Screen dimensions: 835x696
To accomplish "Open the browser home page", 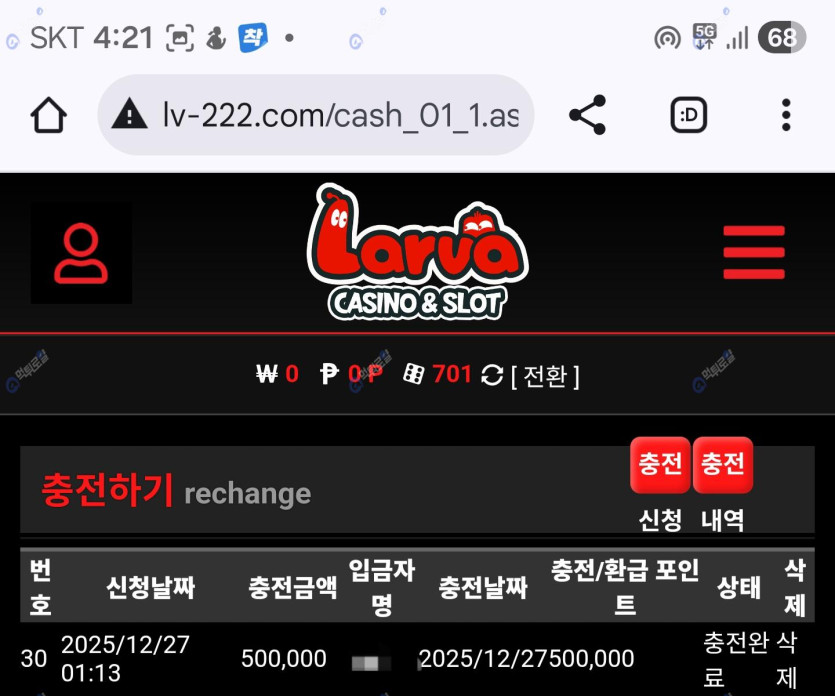I will (x=49, y=116).
